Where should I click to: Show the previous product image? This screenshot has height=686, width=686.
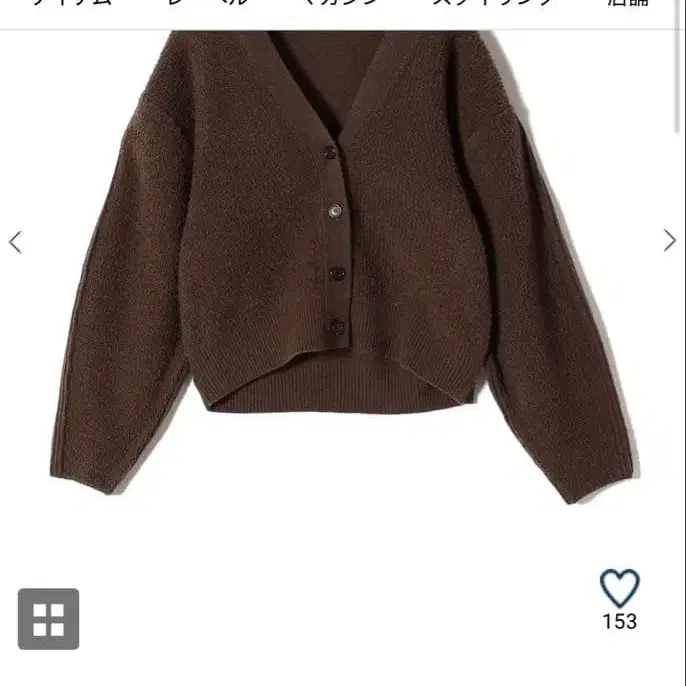pyautogui.click(x=15, y=241)
